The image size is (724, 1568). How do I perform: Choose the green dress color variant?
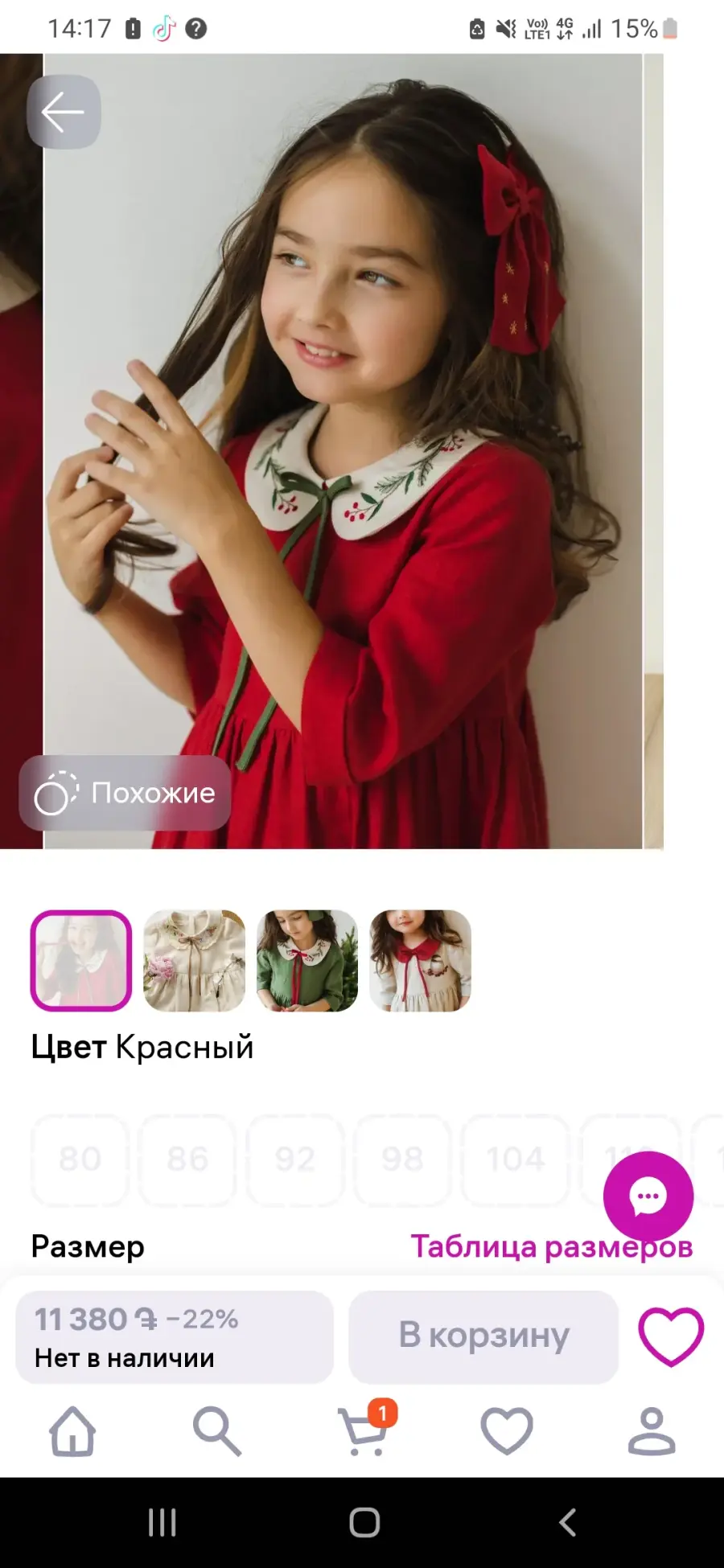coord(306,960)
